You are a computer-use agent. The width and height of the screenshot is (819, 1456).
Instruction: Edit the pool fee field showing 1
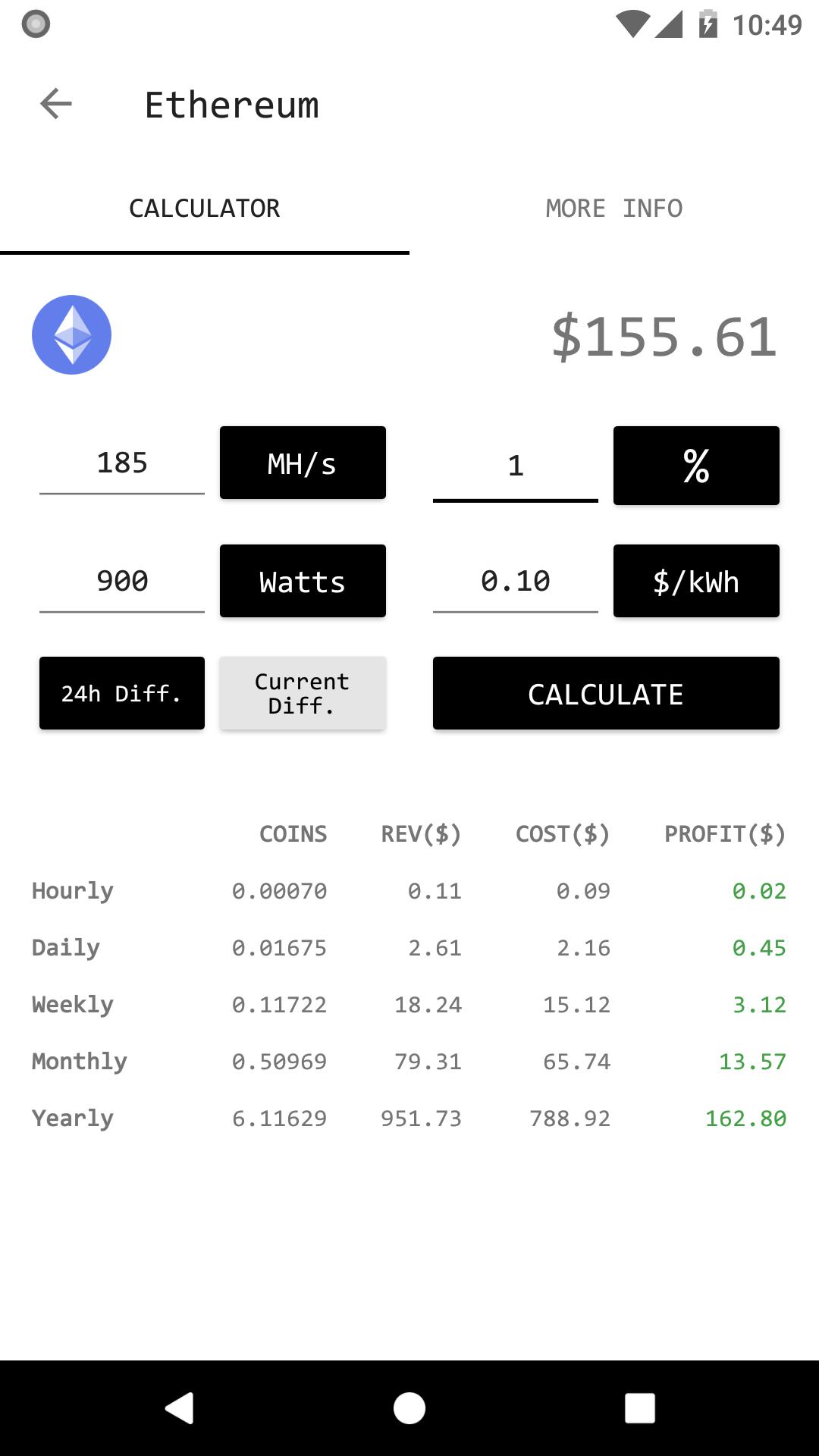point(516,465)
